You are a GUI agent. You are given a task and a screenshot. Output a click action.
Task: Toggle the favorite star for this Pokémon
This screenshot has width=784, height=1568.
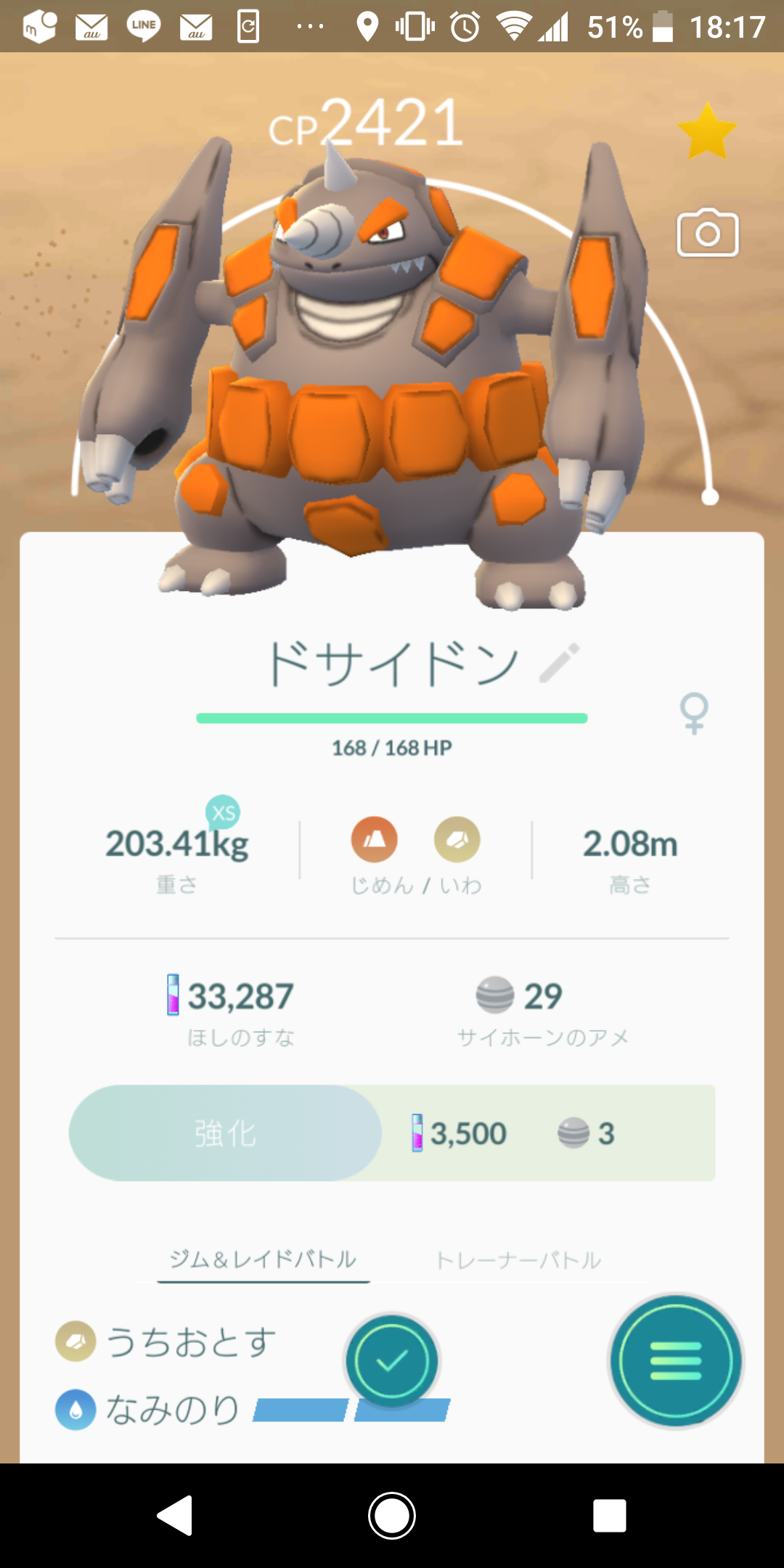[706, 133]
